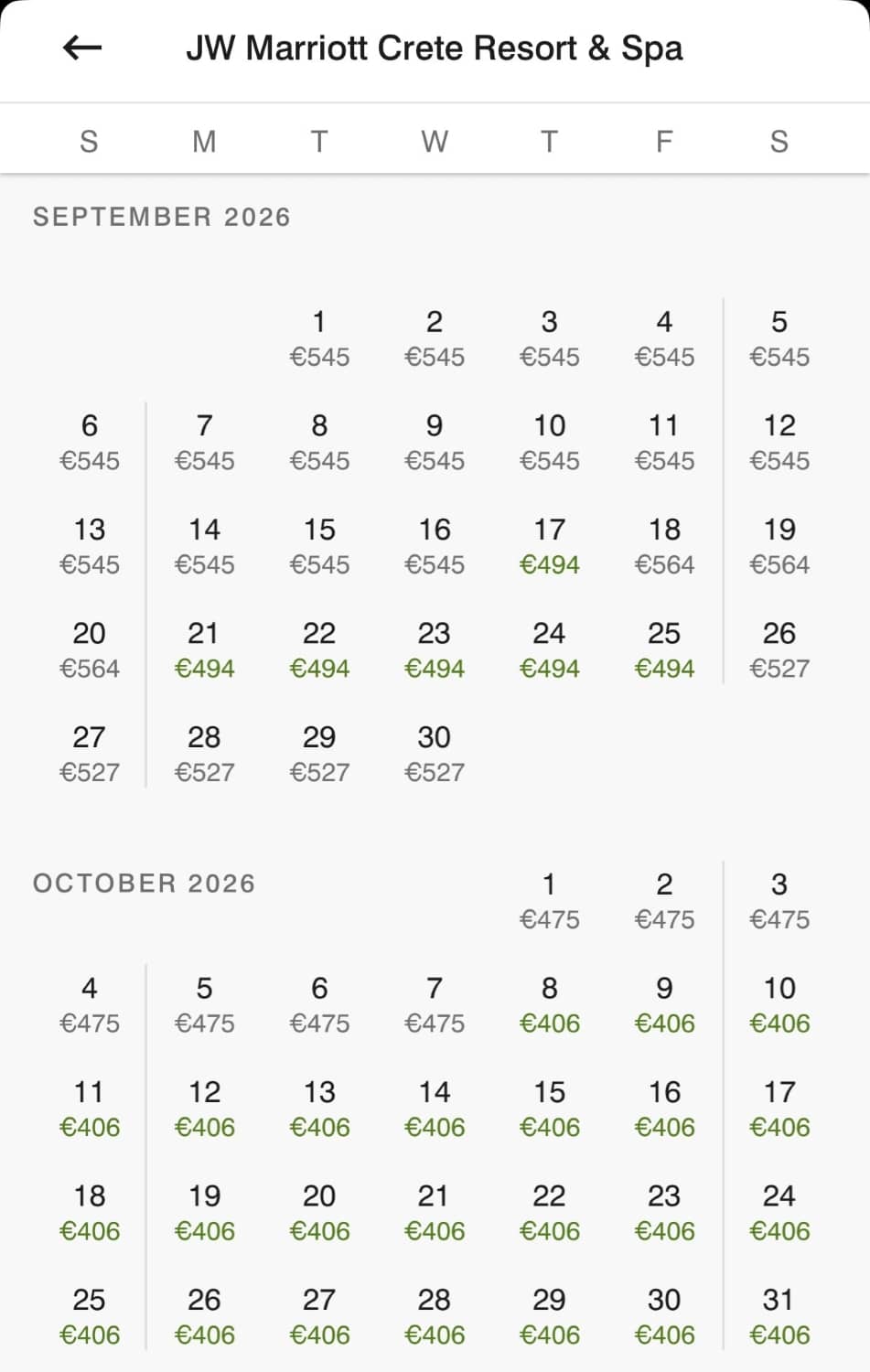This screenshot has height=1372, width=870.
Task: Pick September 17 priced €494
Action: 549,546
